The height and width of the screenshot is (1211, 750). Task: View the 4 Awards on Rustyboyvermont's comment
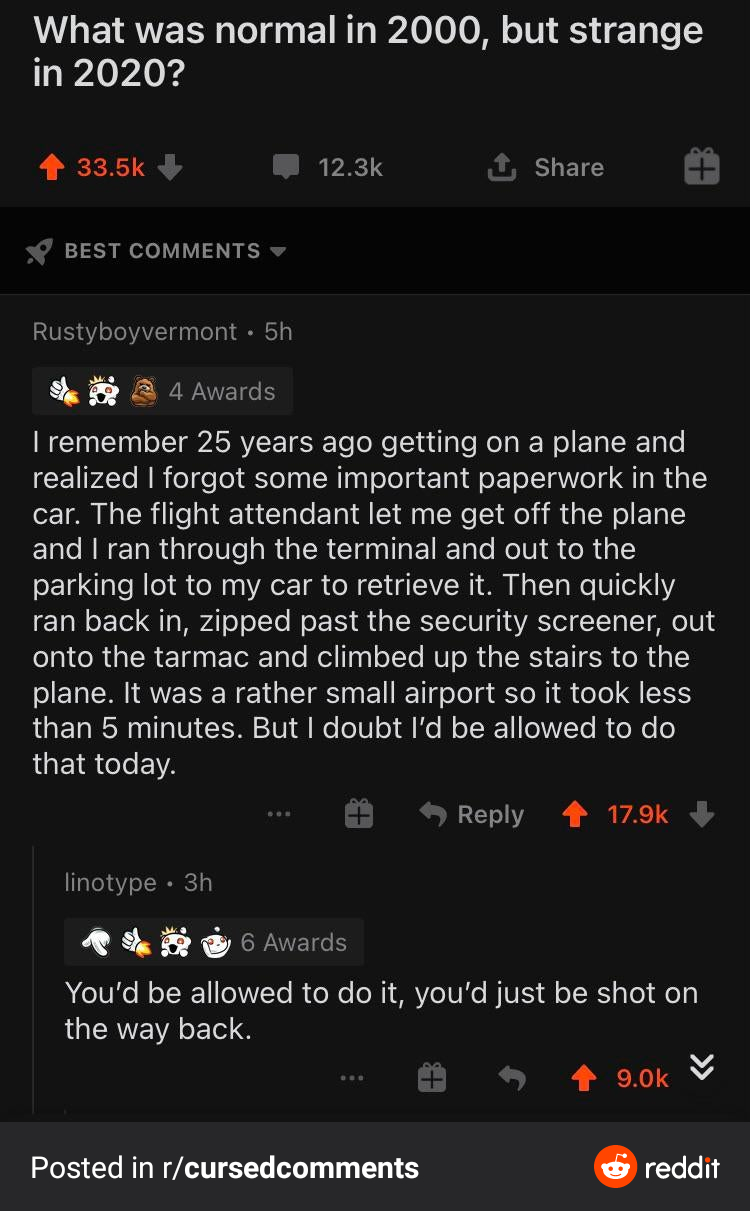[x=163, y=391]
